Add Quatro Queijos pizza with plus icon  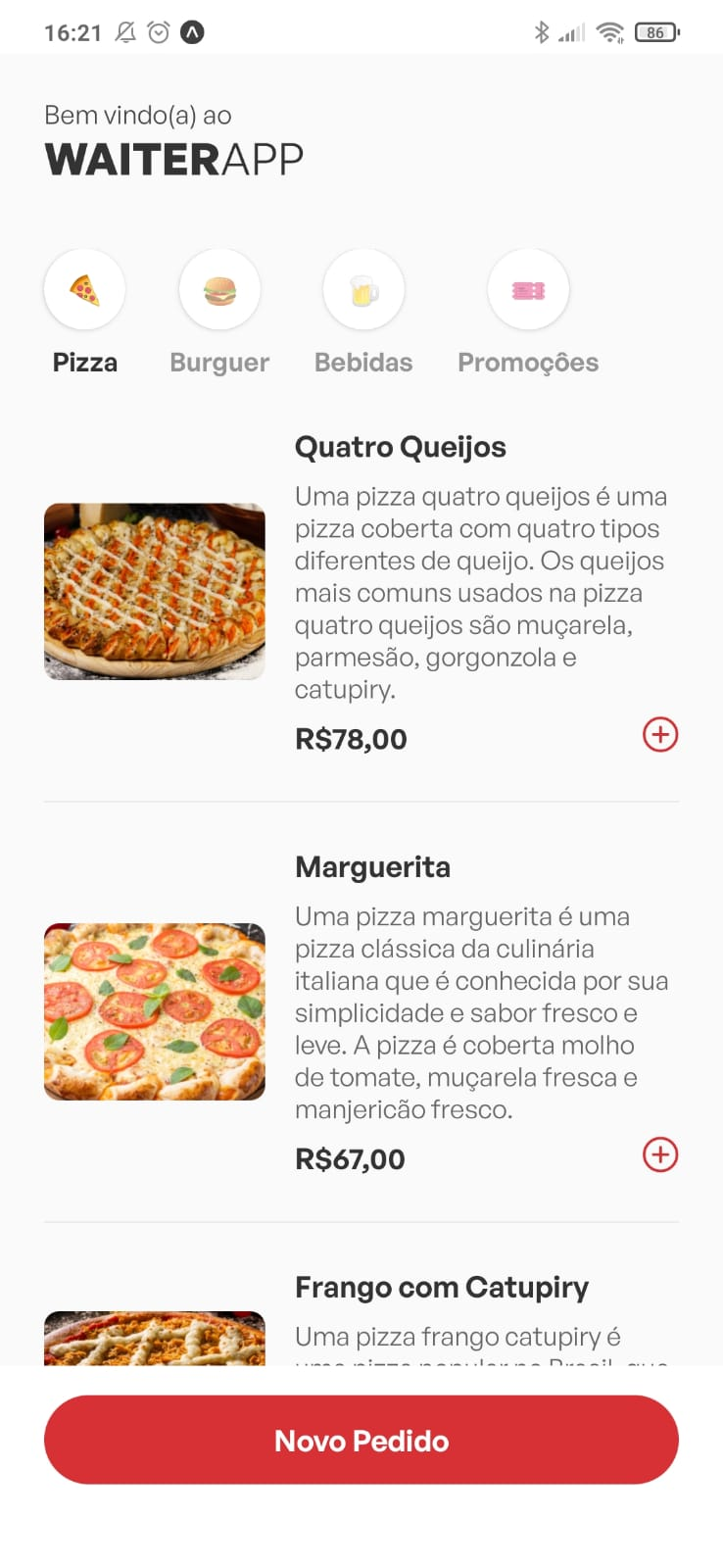(660, 734)
